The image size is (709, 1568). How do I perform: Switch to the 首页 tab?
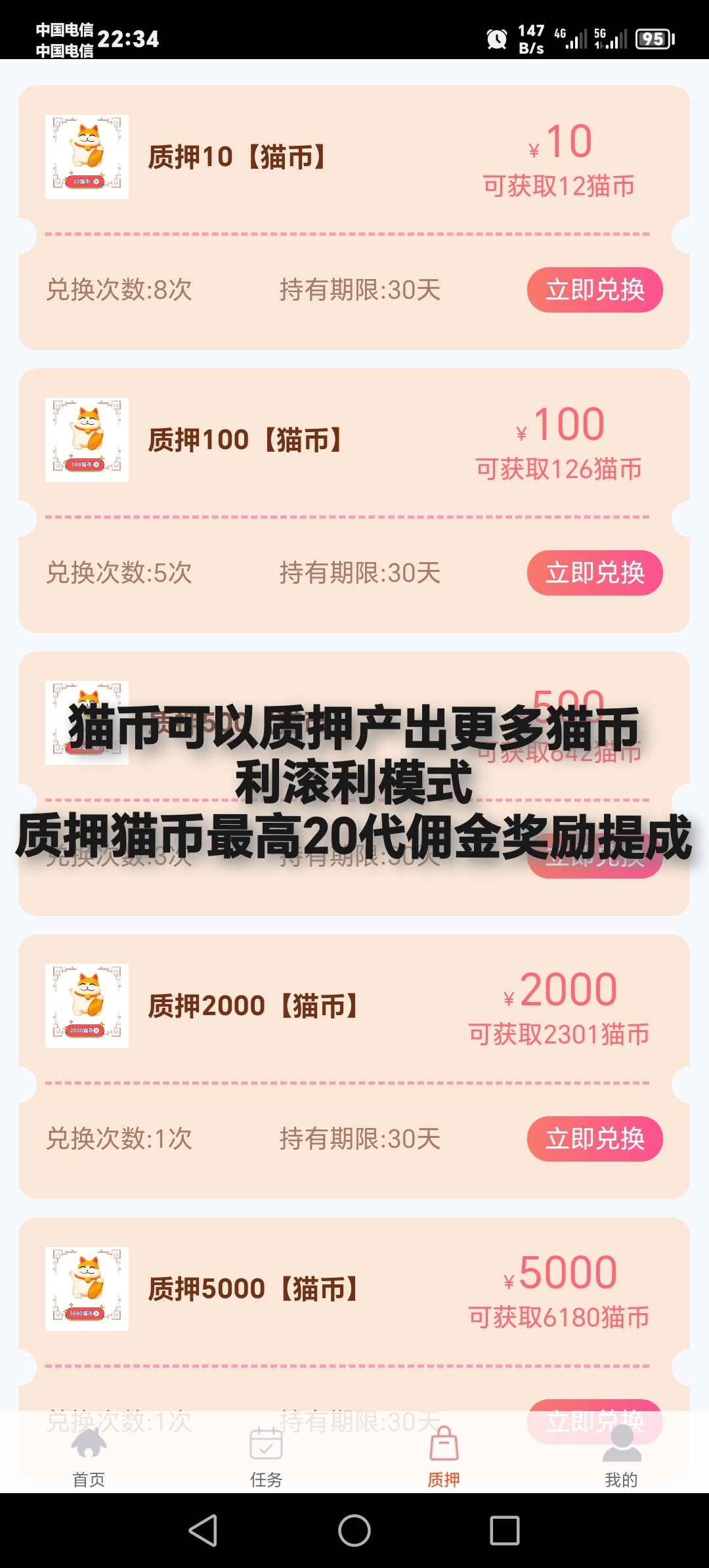point(89,1459)
